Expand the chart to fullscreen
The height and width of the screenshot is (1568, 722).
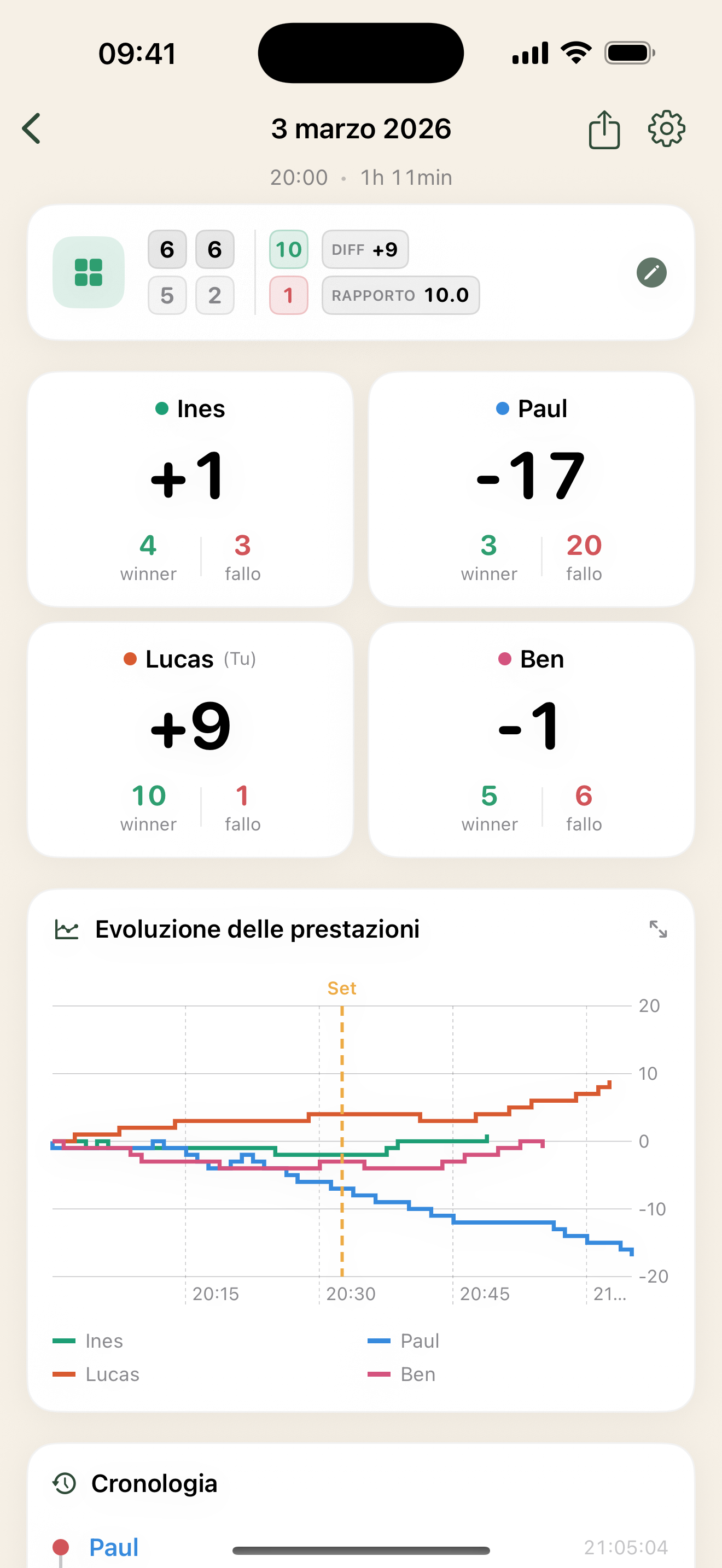point(659,929)
